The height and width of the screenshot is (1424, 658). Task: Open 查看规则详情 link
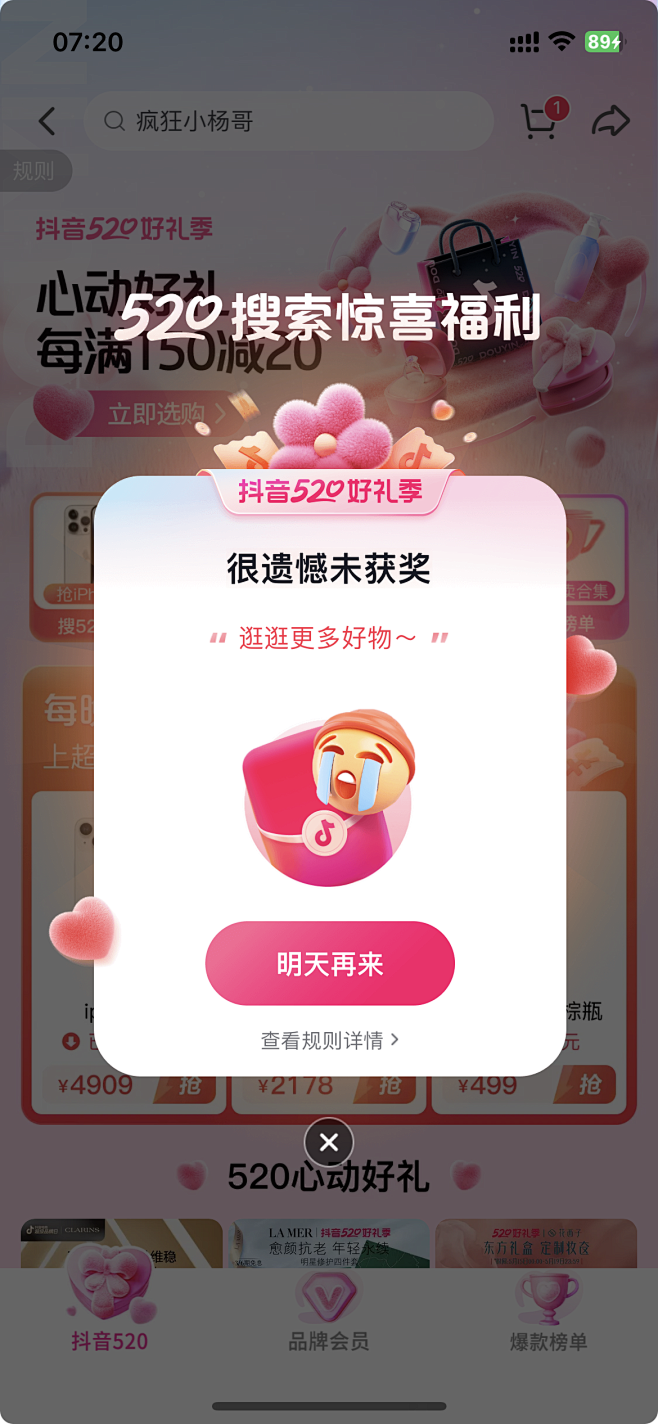pyautogui.click(x=330, y=1040)
